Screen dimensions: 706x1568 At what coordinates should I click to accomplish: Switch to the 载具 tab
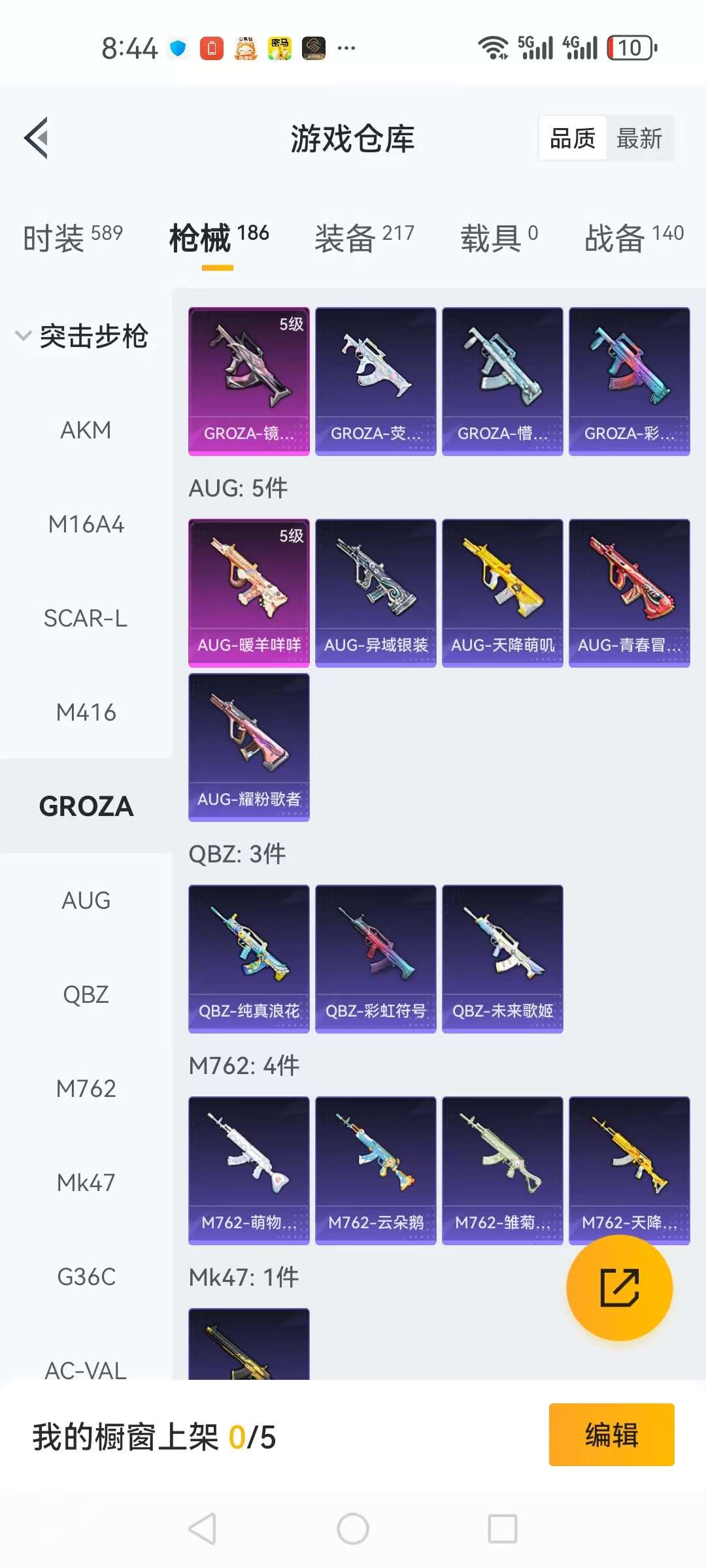coord(499,237)
